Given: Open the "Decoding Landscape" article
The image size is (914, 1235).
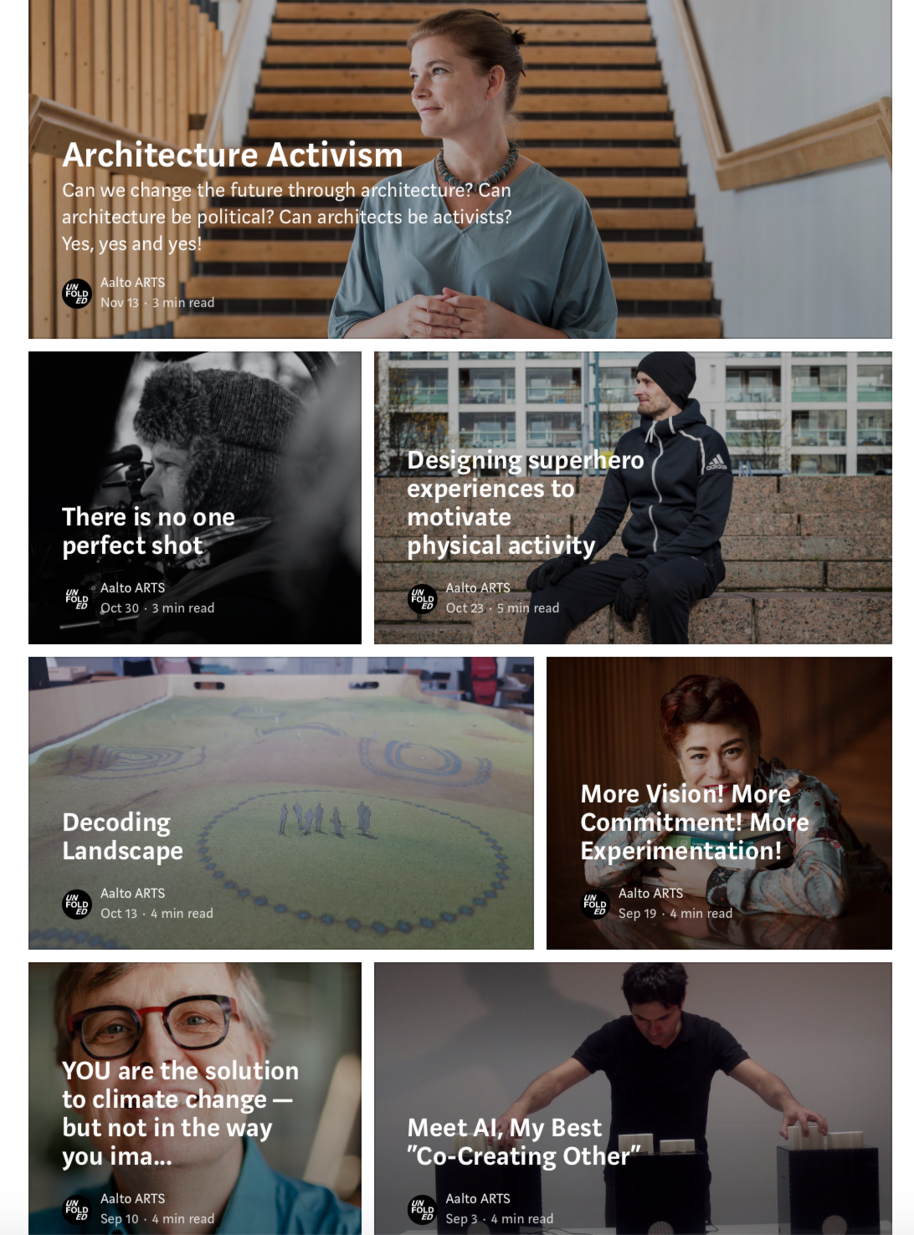Looking at the screenshot, I should 120,837.
